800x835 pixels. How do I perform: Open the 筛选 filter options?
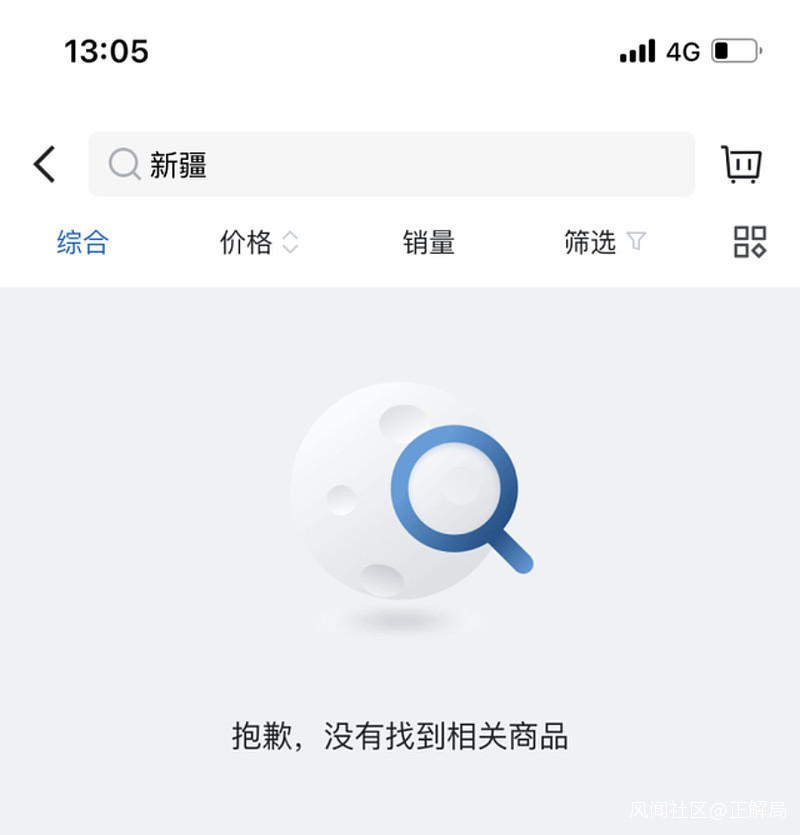tap(604, 242)
